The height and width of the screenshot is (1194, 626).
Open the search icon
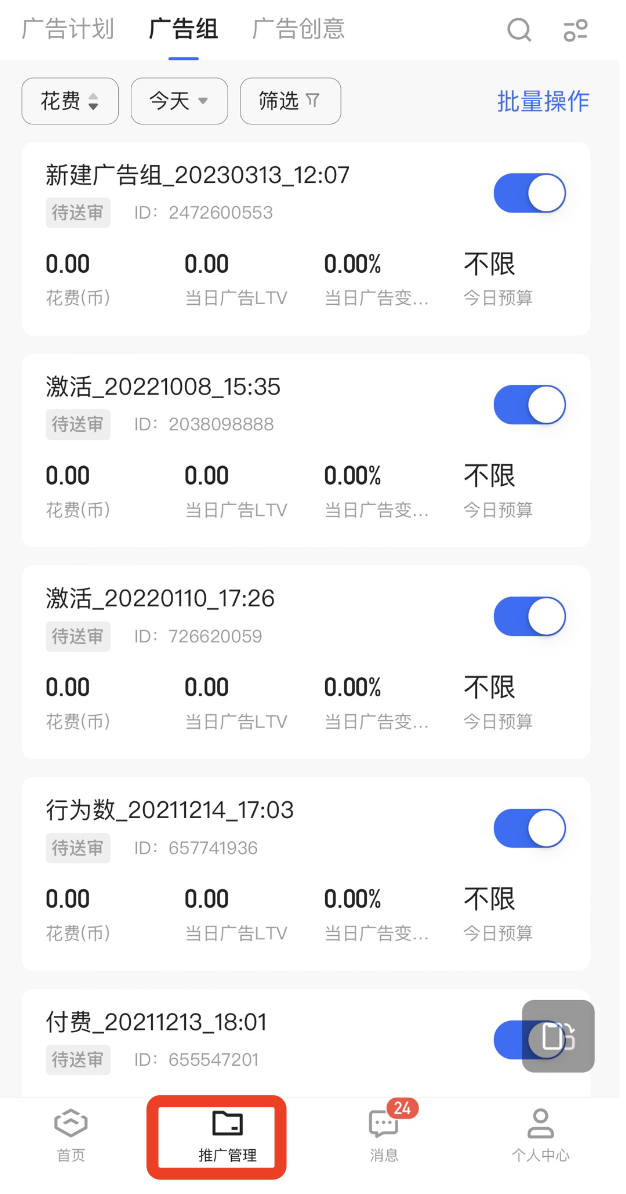coord(519,30)
